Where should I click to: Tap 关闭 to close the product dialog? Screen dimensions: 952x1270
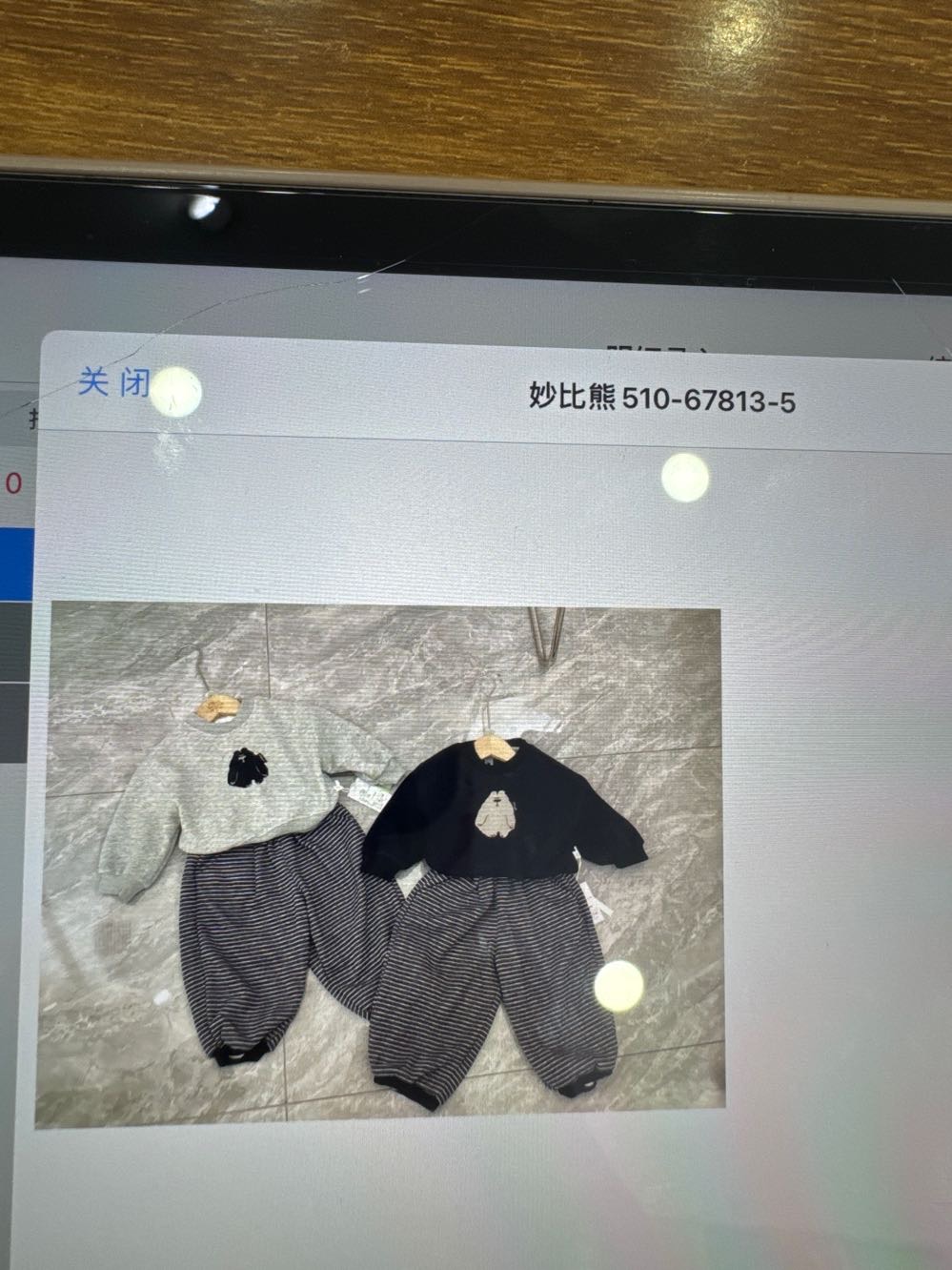[113, 383]
